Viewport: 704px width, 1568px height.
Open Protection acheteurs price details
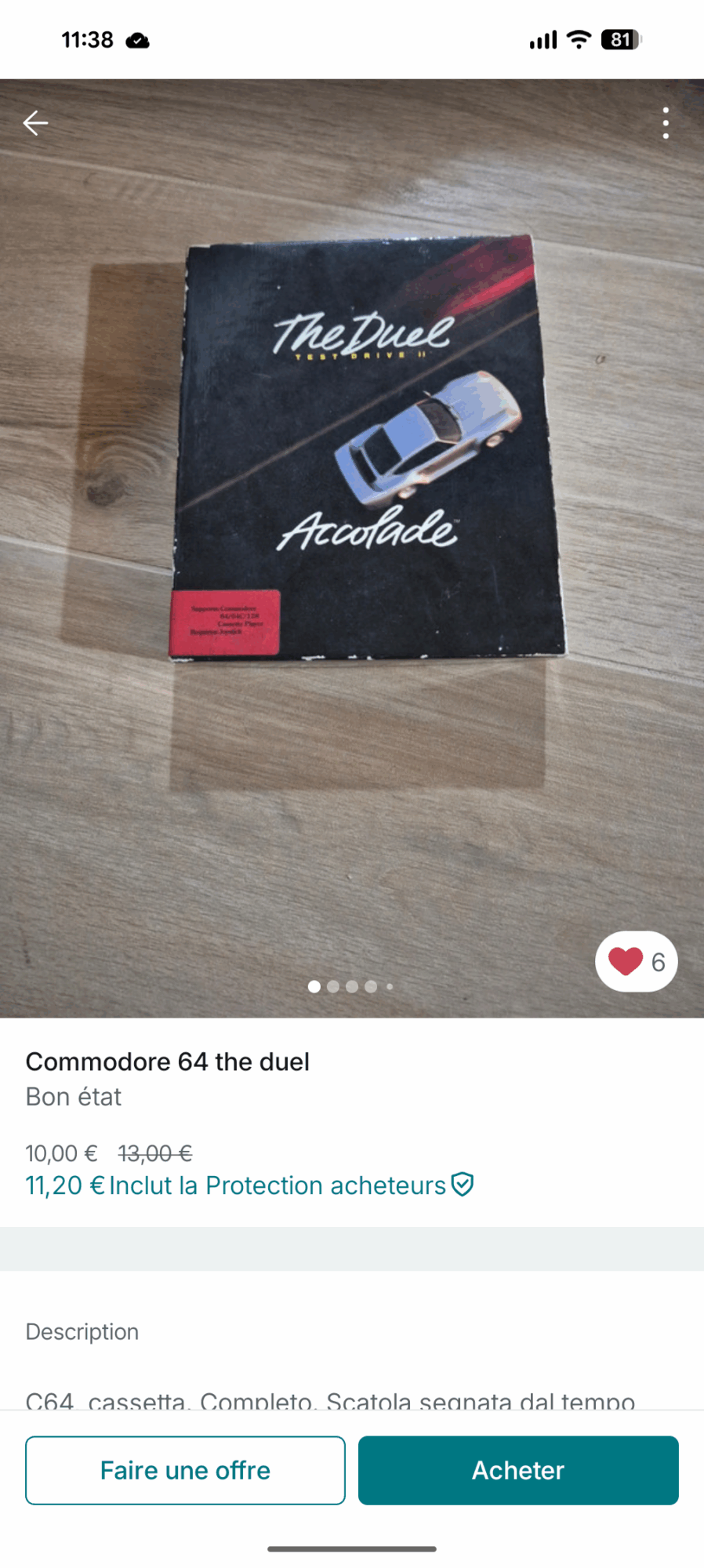point(249,1185)
